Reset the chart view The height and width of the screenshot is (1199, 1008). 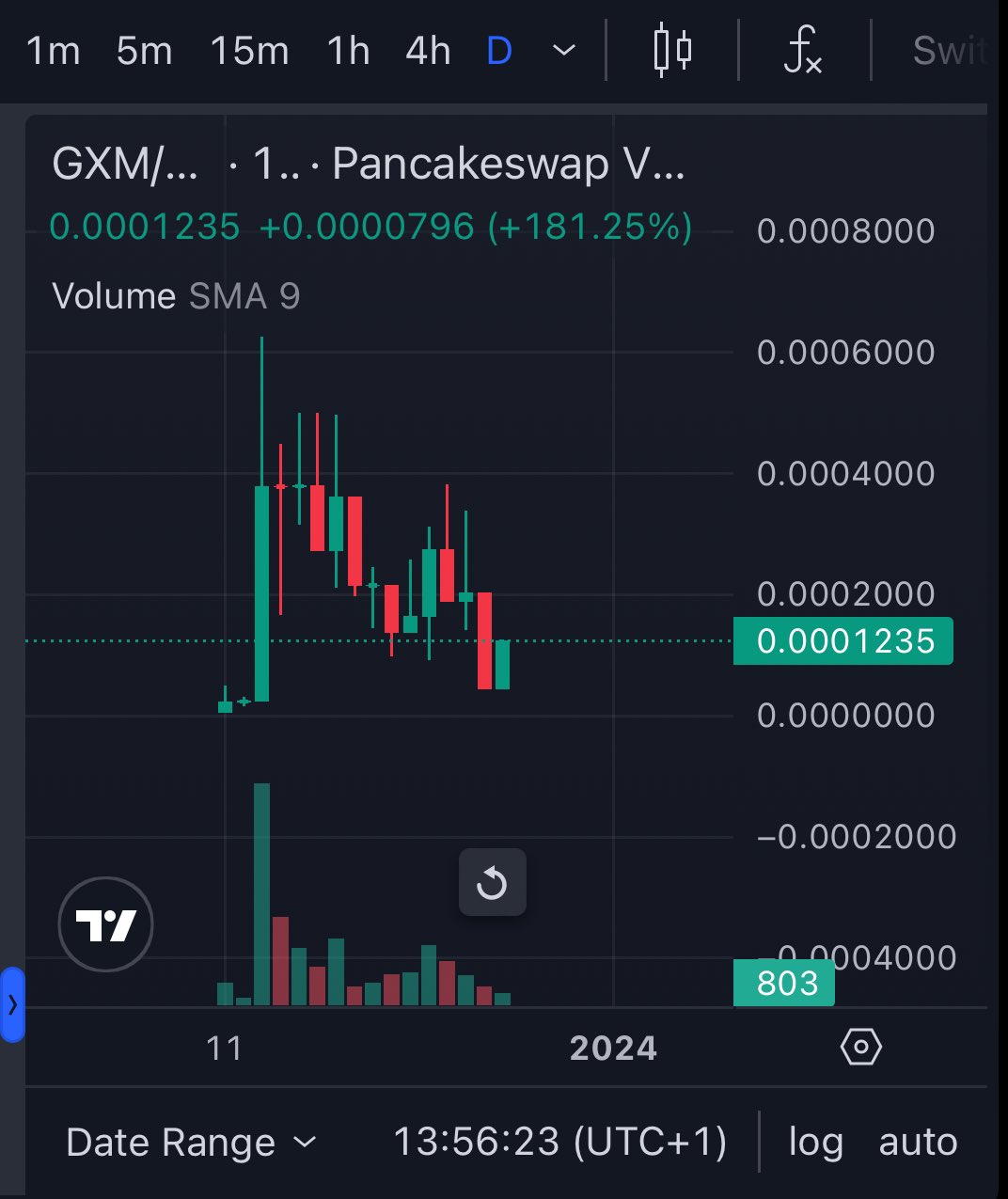492,883
